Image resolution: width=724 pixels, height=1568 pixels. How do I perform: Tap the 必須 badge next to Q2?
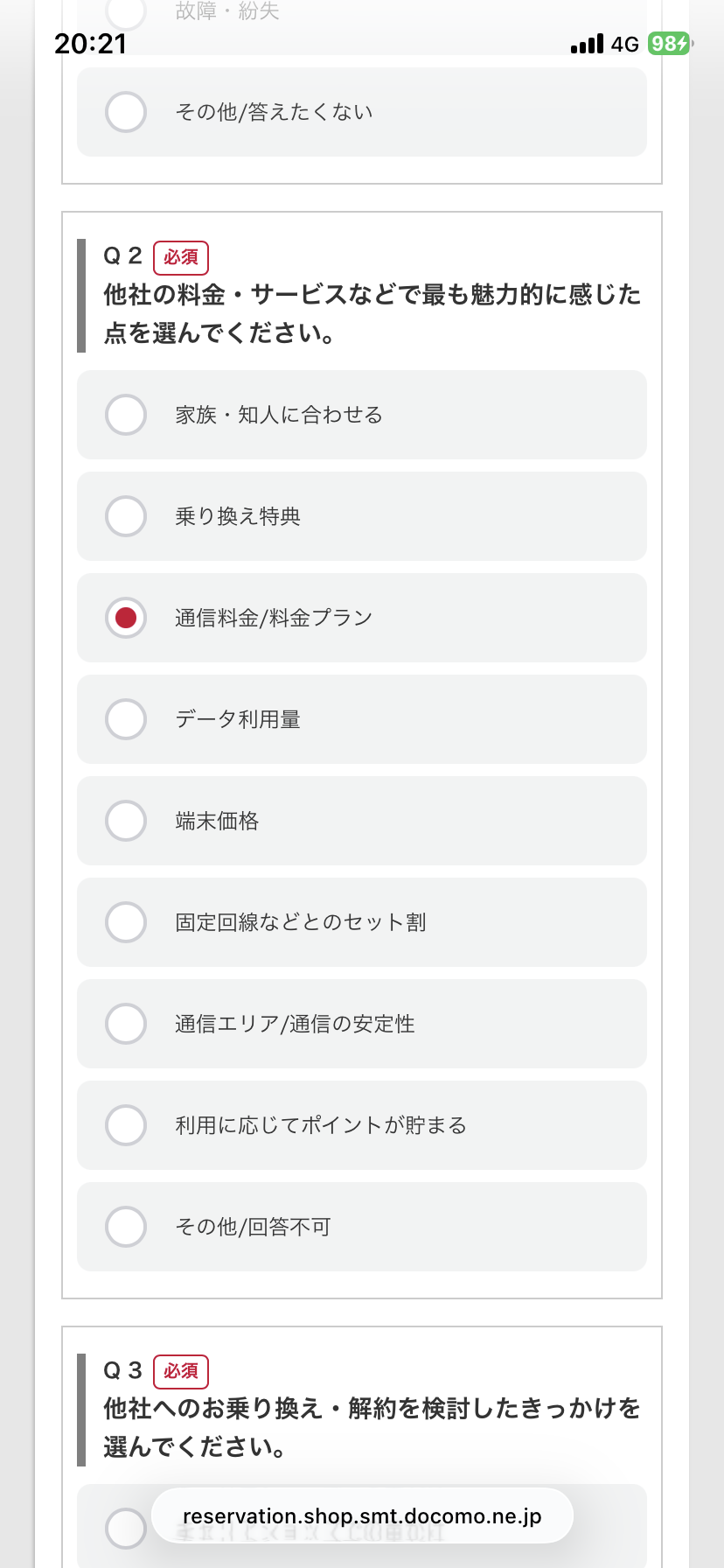[x=181, y=257]
